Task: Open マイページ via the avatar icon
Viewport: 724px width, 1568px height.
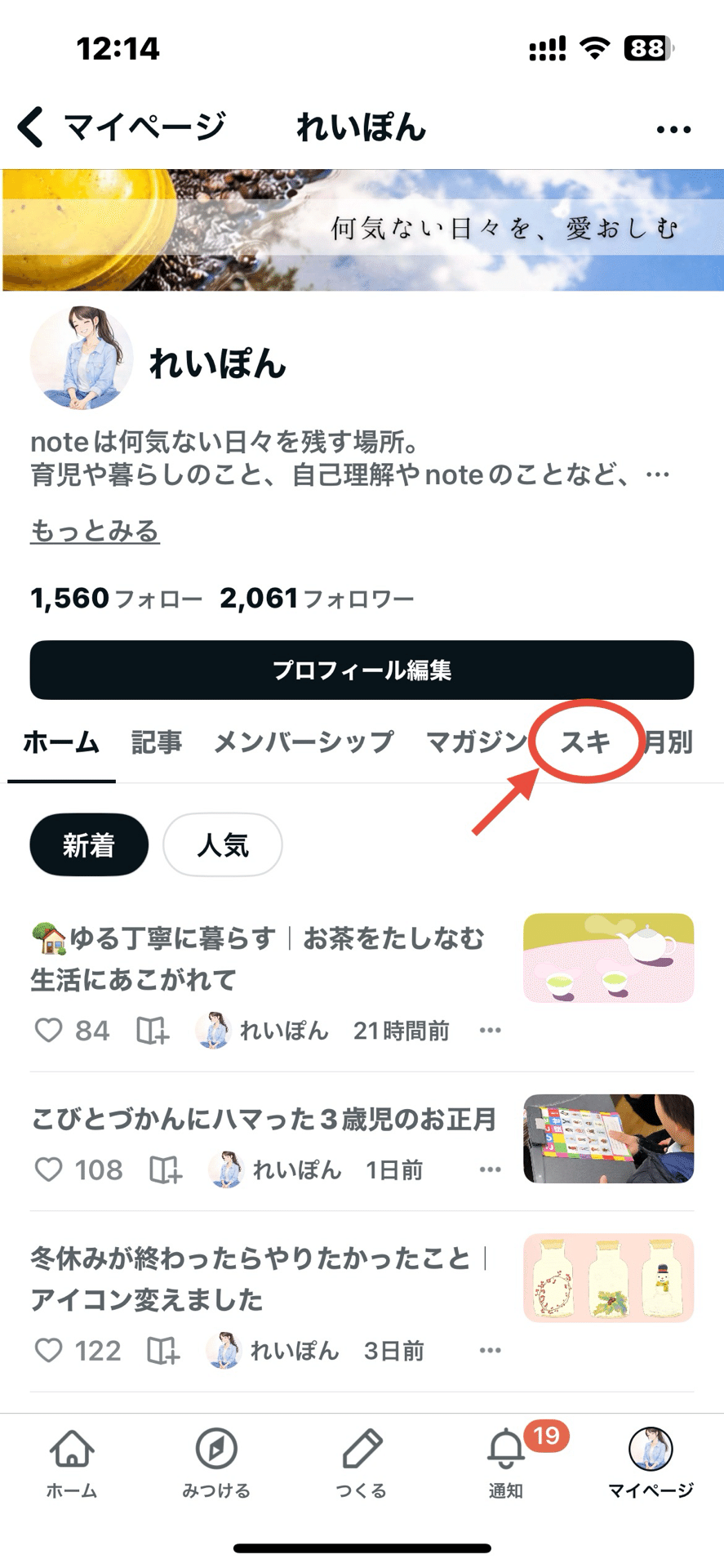Action: click(649, 1462)
